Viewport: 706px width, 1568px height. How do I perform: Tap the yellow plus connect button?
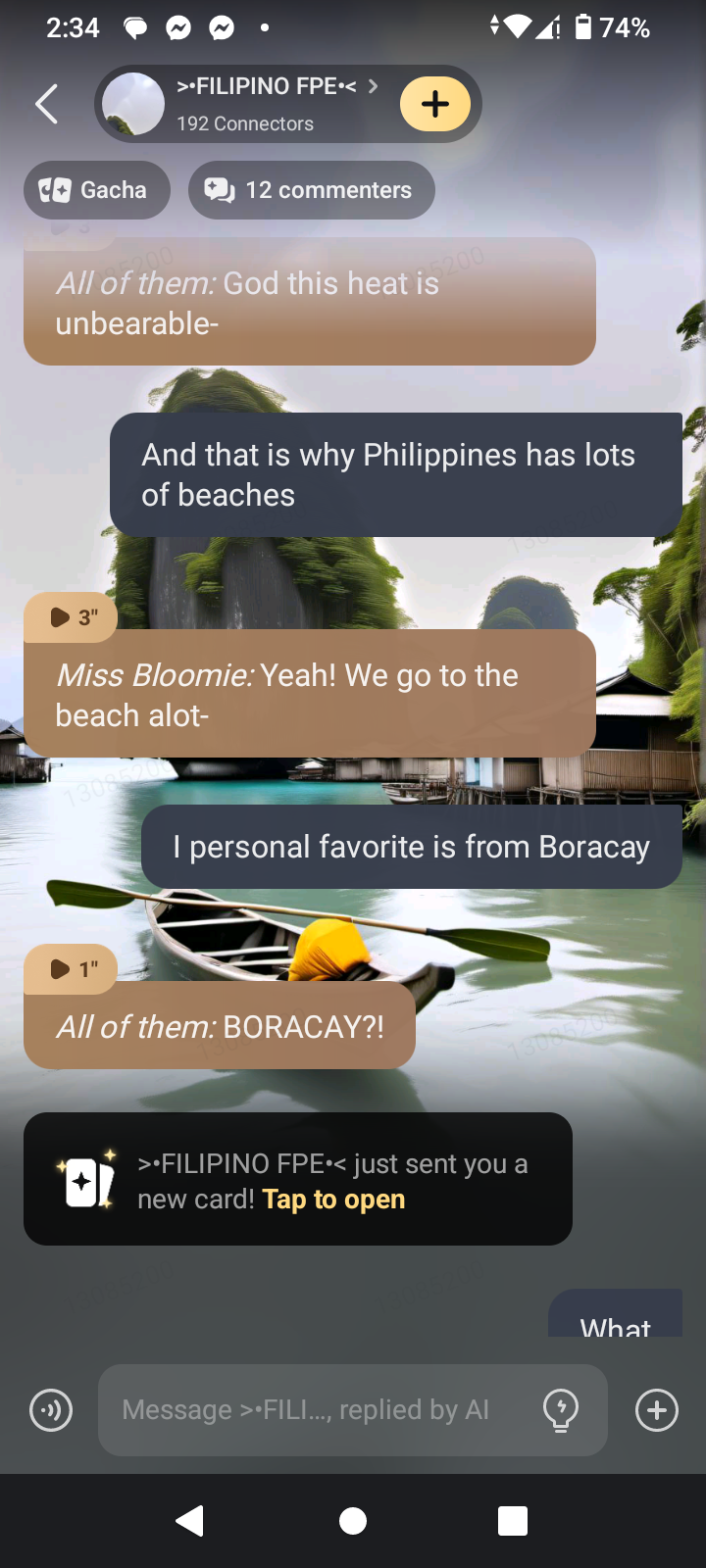click(x=435, y=104)
